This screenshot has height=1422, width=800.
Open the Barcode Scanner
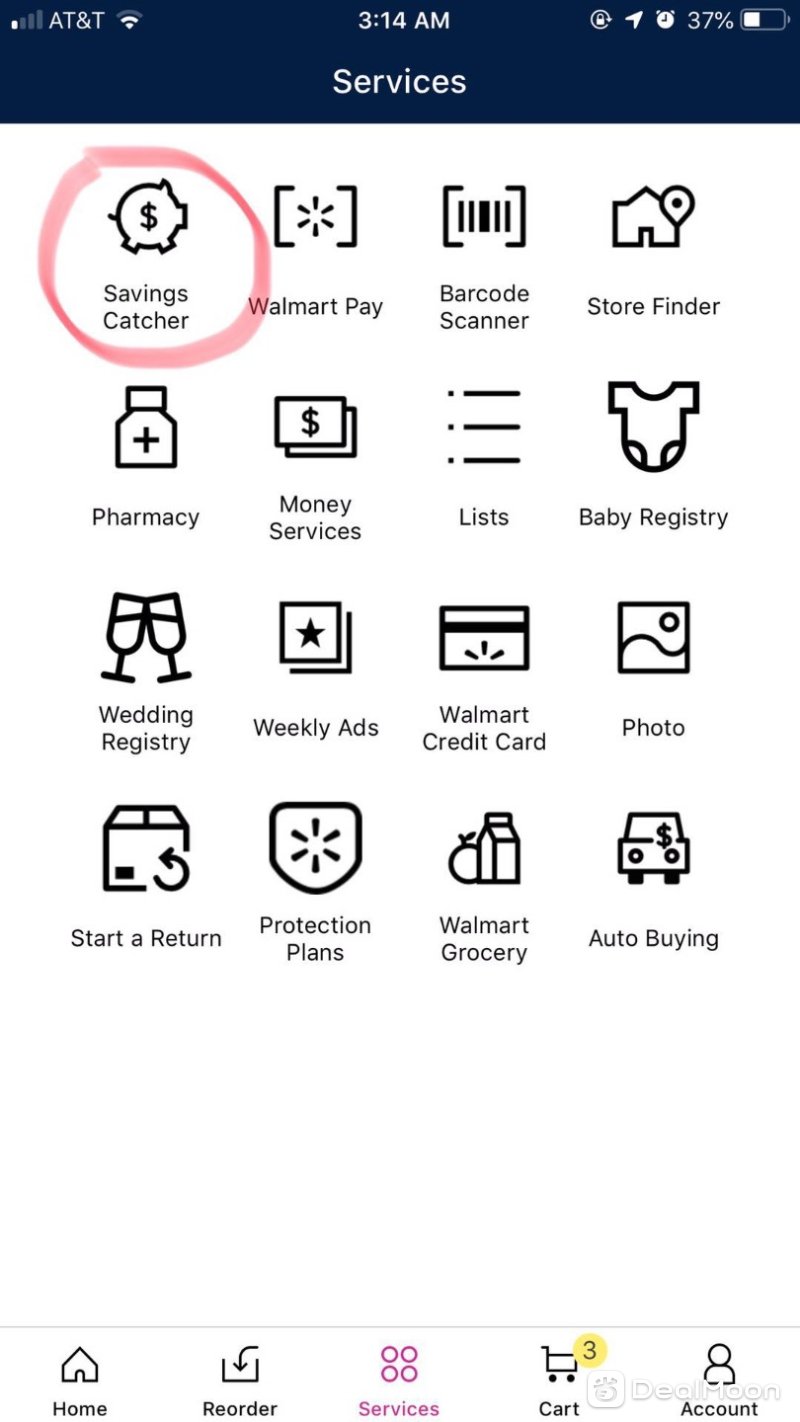pyautogui.click(x=484, y=250)
